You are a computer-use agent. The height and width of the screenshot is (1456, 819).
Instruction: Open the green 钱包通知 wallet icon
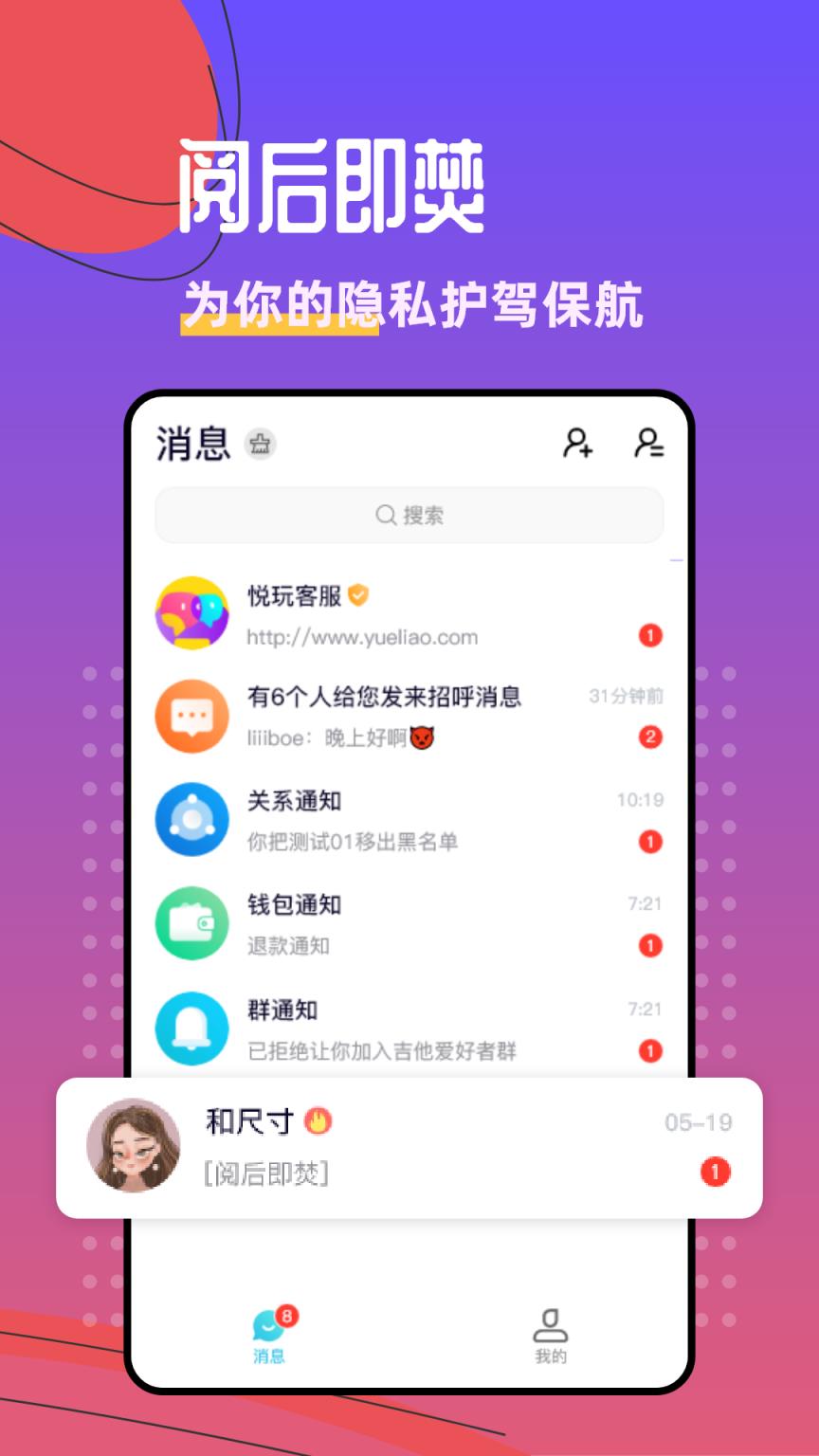[191, 924]
